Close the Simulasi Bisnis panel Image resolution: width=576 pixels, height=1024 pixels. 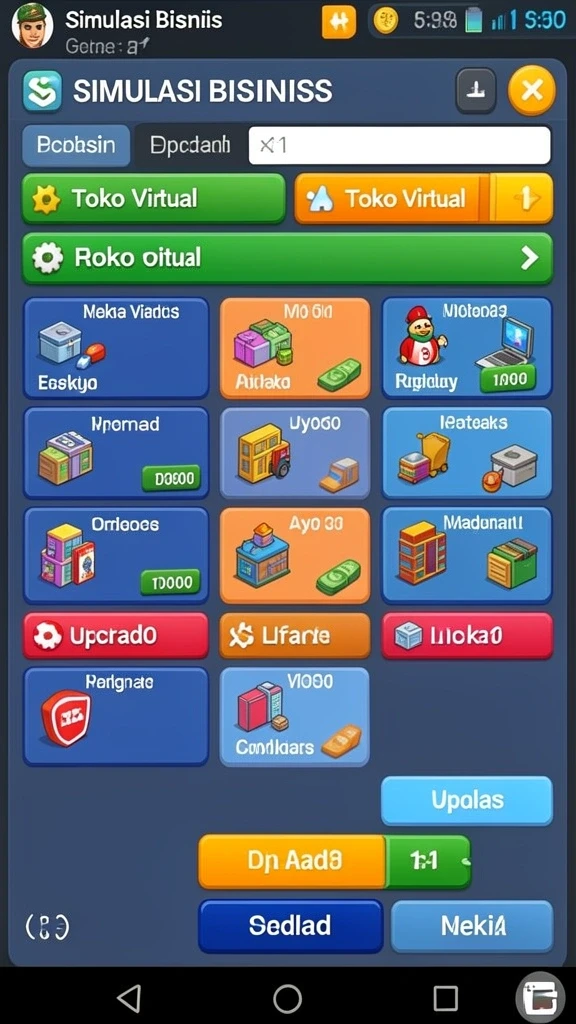(532, 91)
